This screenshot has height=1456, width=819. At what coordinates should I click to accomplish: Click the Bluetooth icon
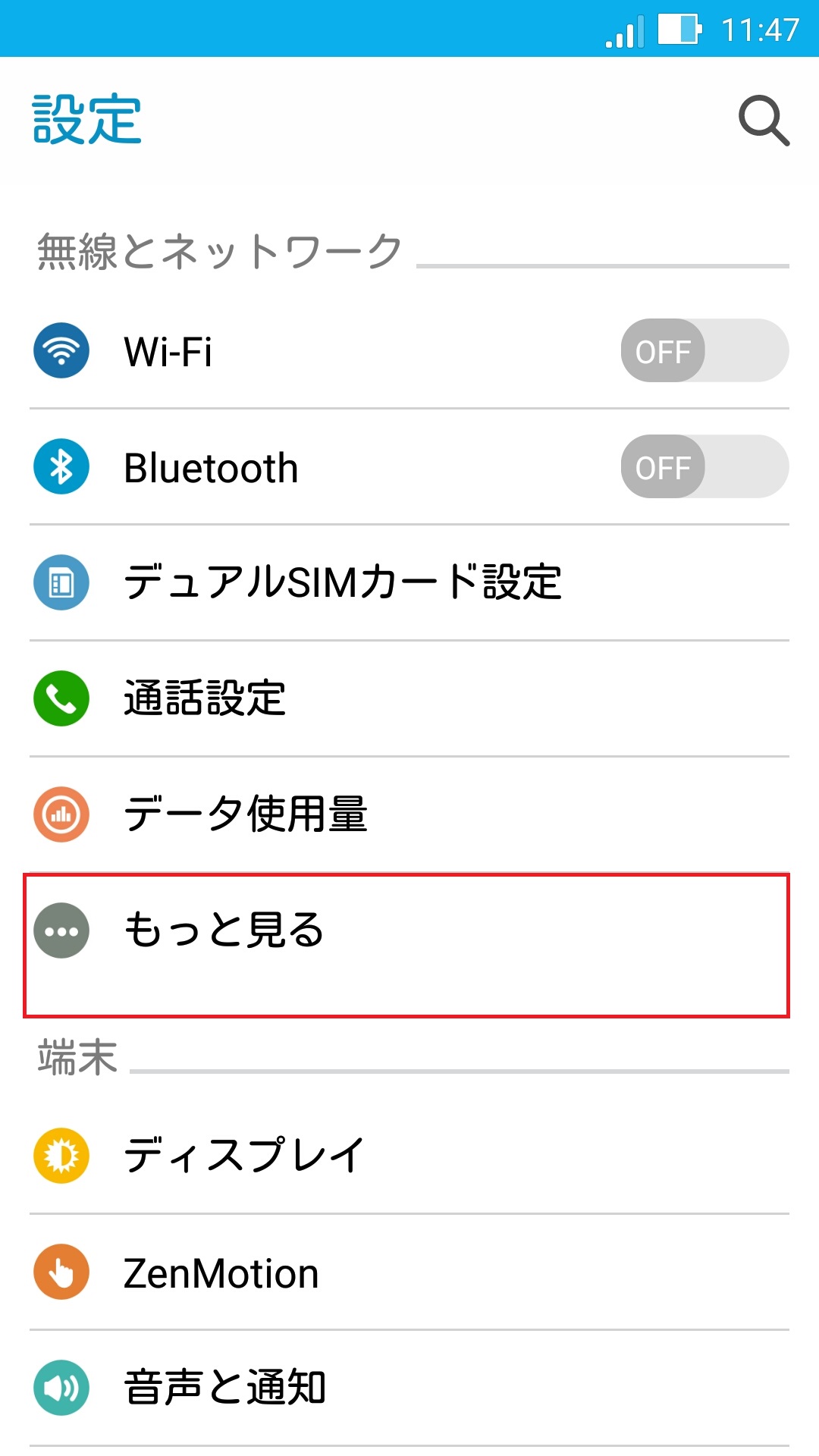(x=61, y=466)
